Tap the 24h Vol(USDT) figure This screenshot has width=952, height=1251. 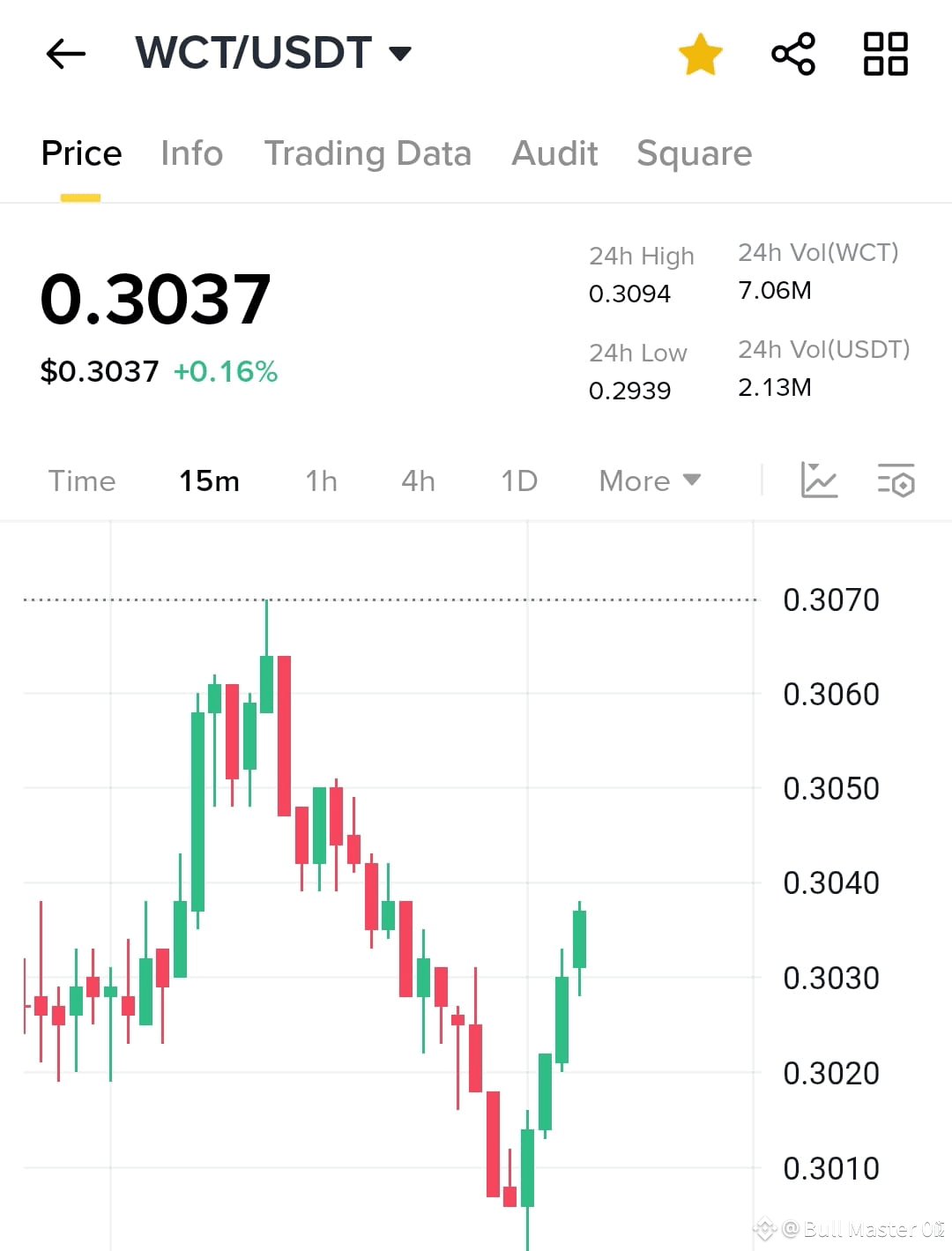775,387
